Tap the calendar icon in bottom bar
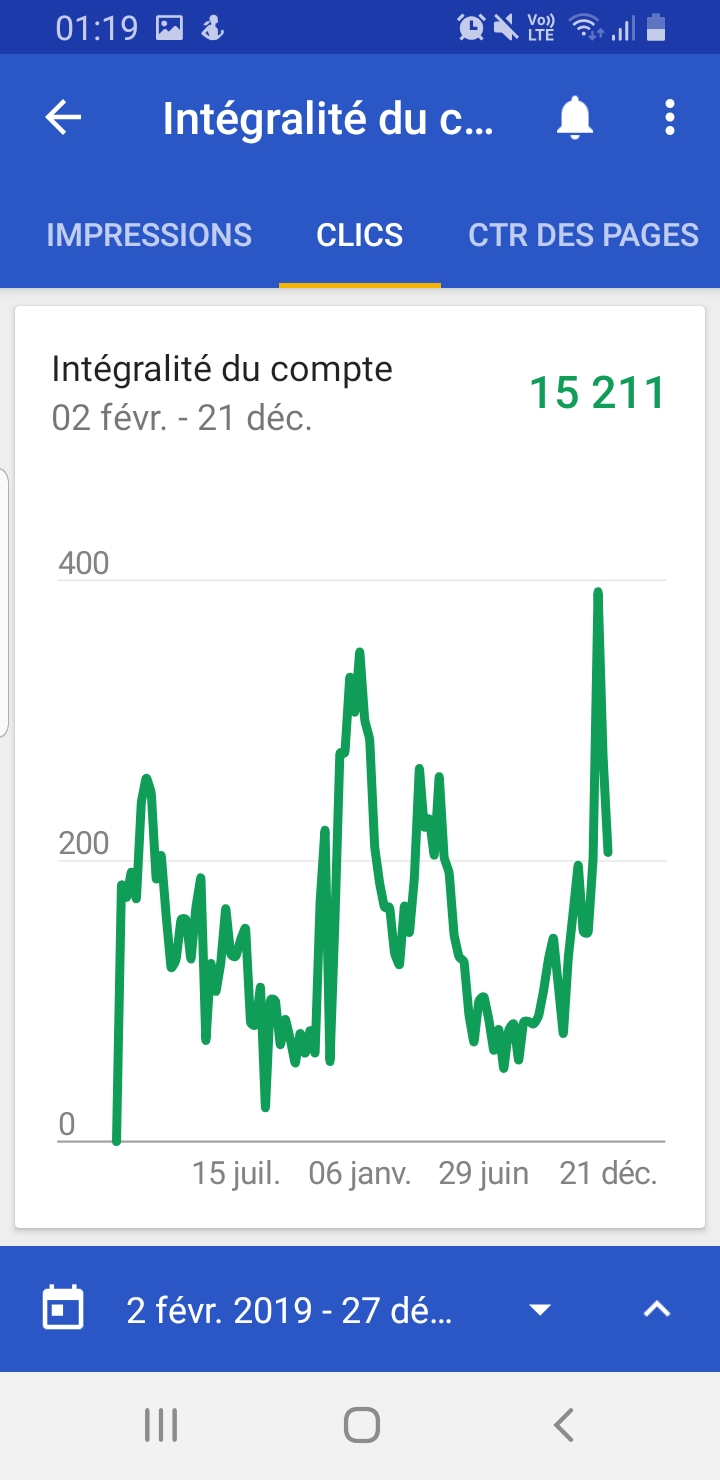720x1480 pixels. point(62,1308)
